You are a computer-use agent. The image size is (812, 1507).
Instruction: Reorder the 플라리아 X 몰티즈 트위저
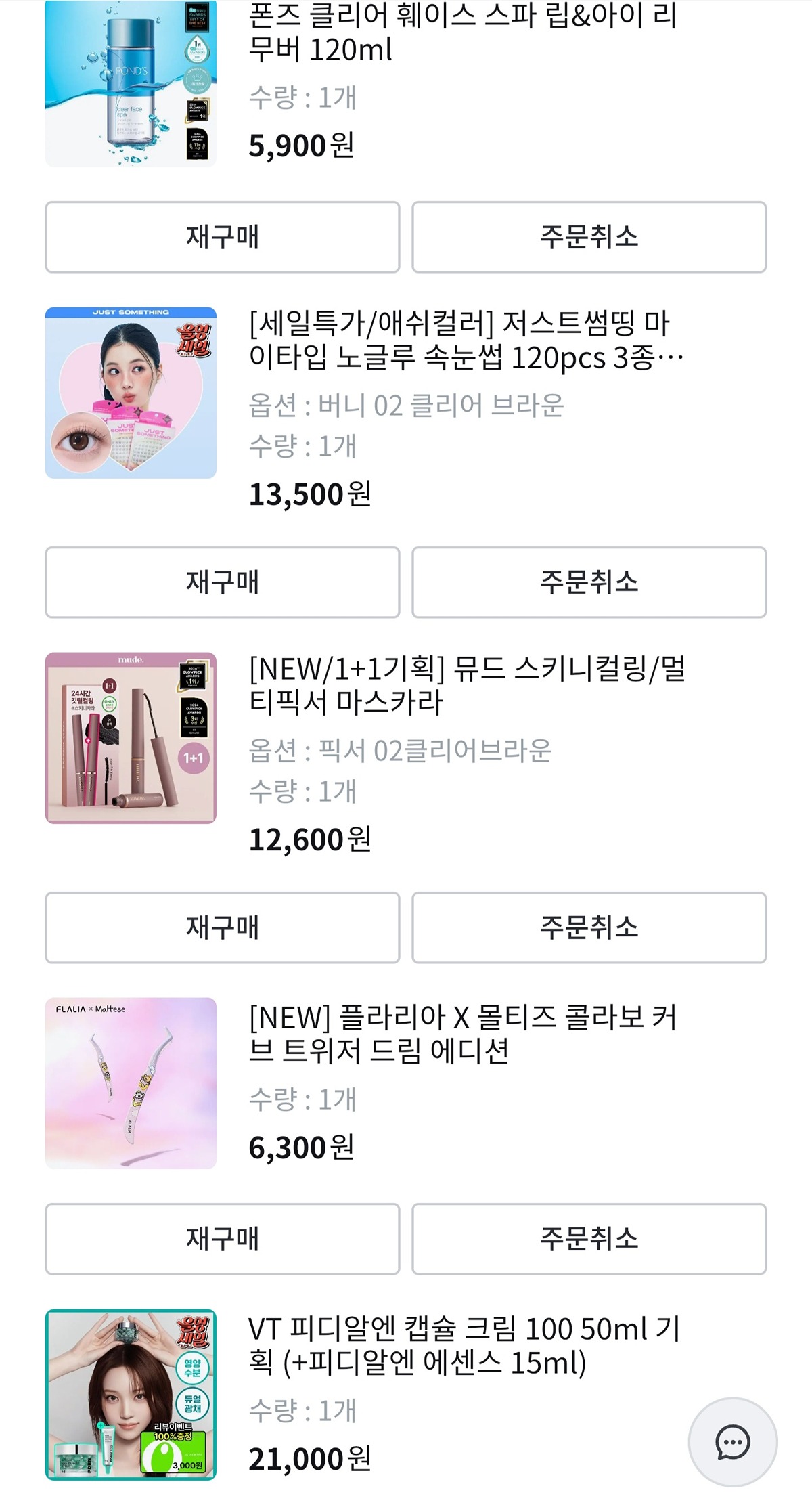pyautogui.click(x=222, y=1239)
